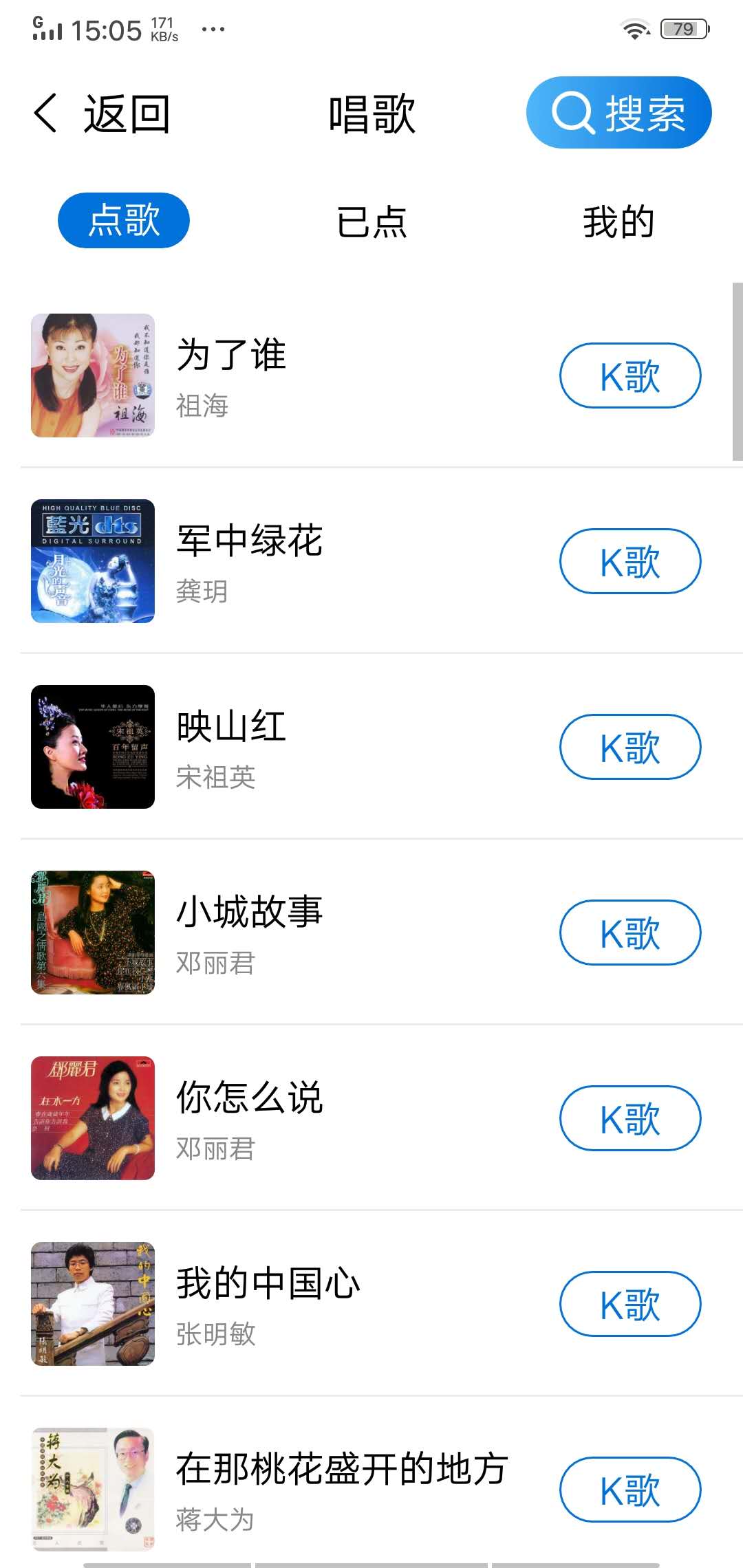The image size is (743, 1568).
Task: Tap the back arrow at top left
Action: pyautogui.click(x=45, y=113)
